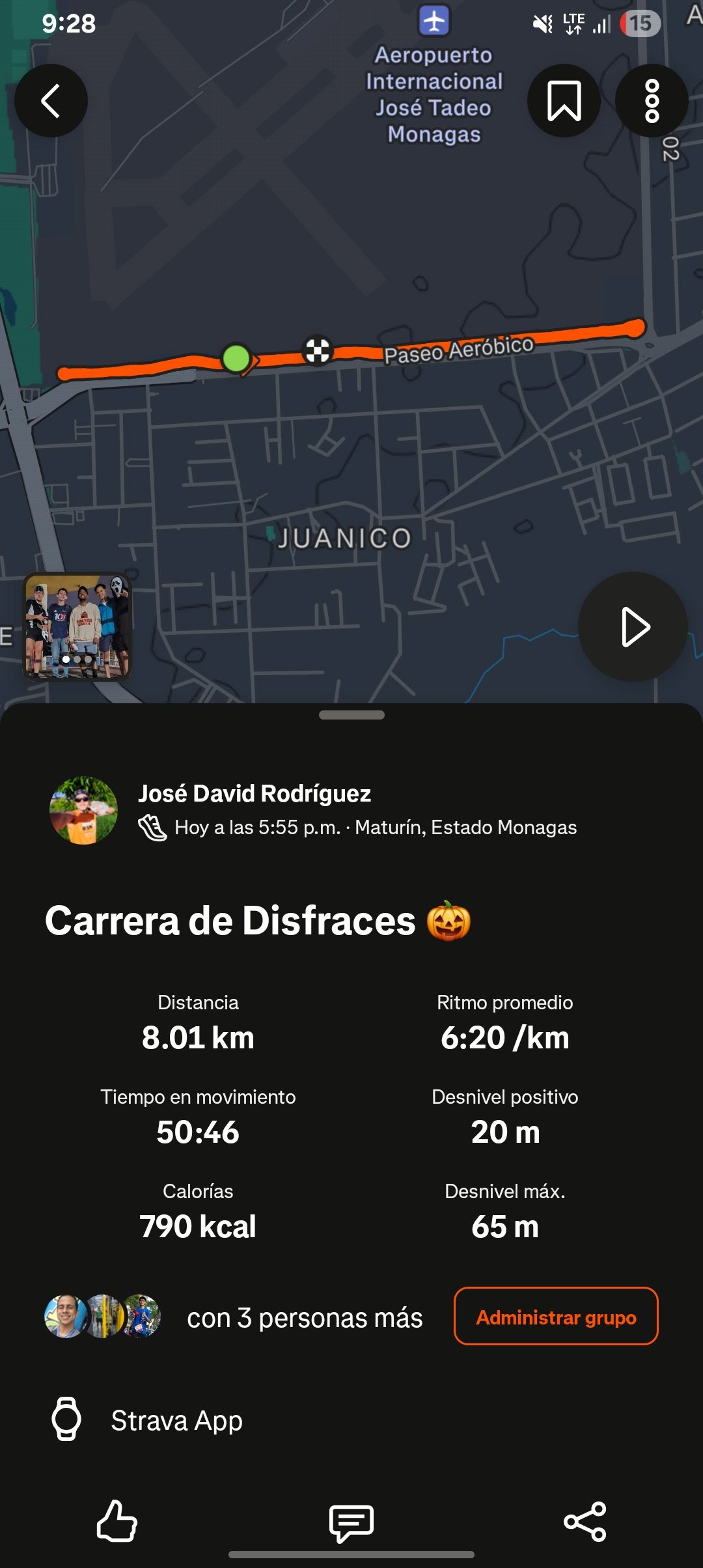Viewport: 703px width, 1568px height.
Task: Save this activity with the bookmark icon
Action: (564, 101)
